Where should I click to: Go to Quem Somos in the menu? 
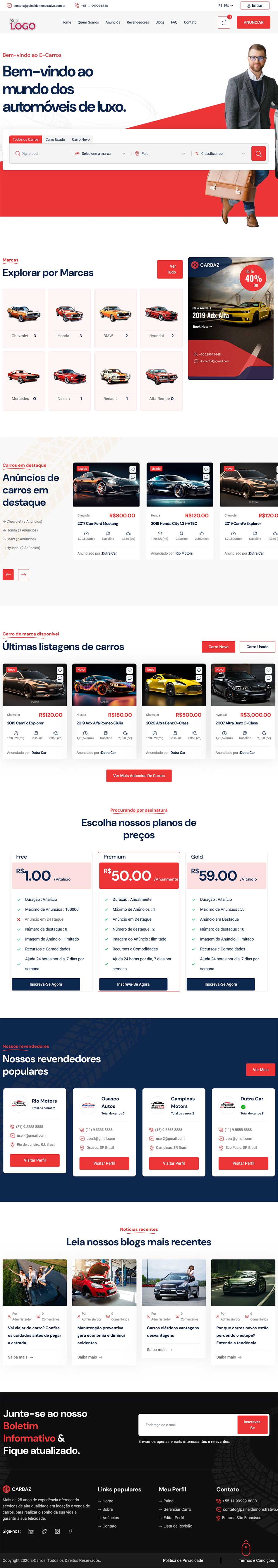[x=88, y=23]
